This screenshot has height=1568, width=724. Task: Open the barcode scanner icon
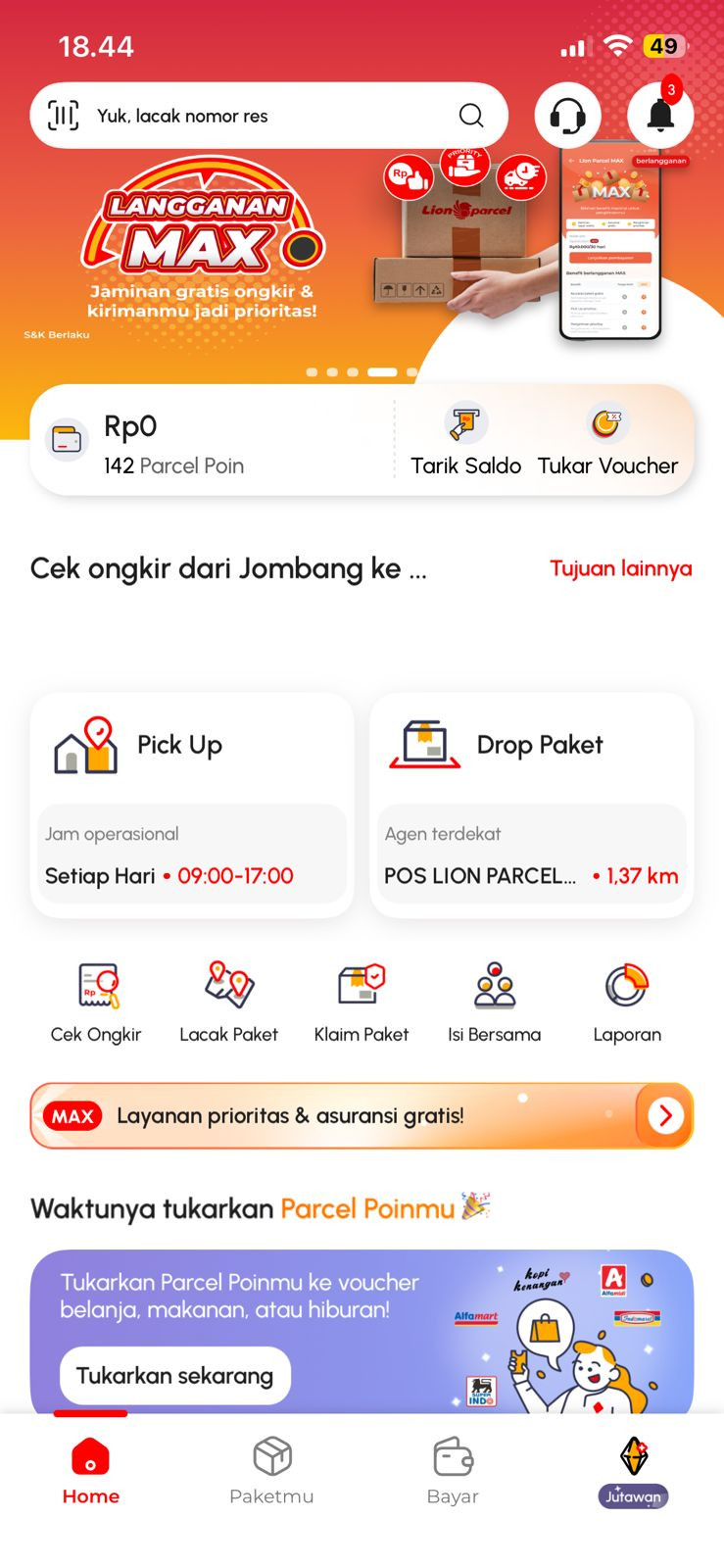point(64,116)
